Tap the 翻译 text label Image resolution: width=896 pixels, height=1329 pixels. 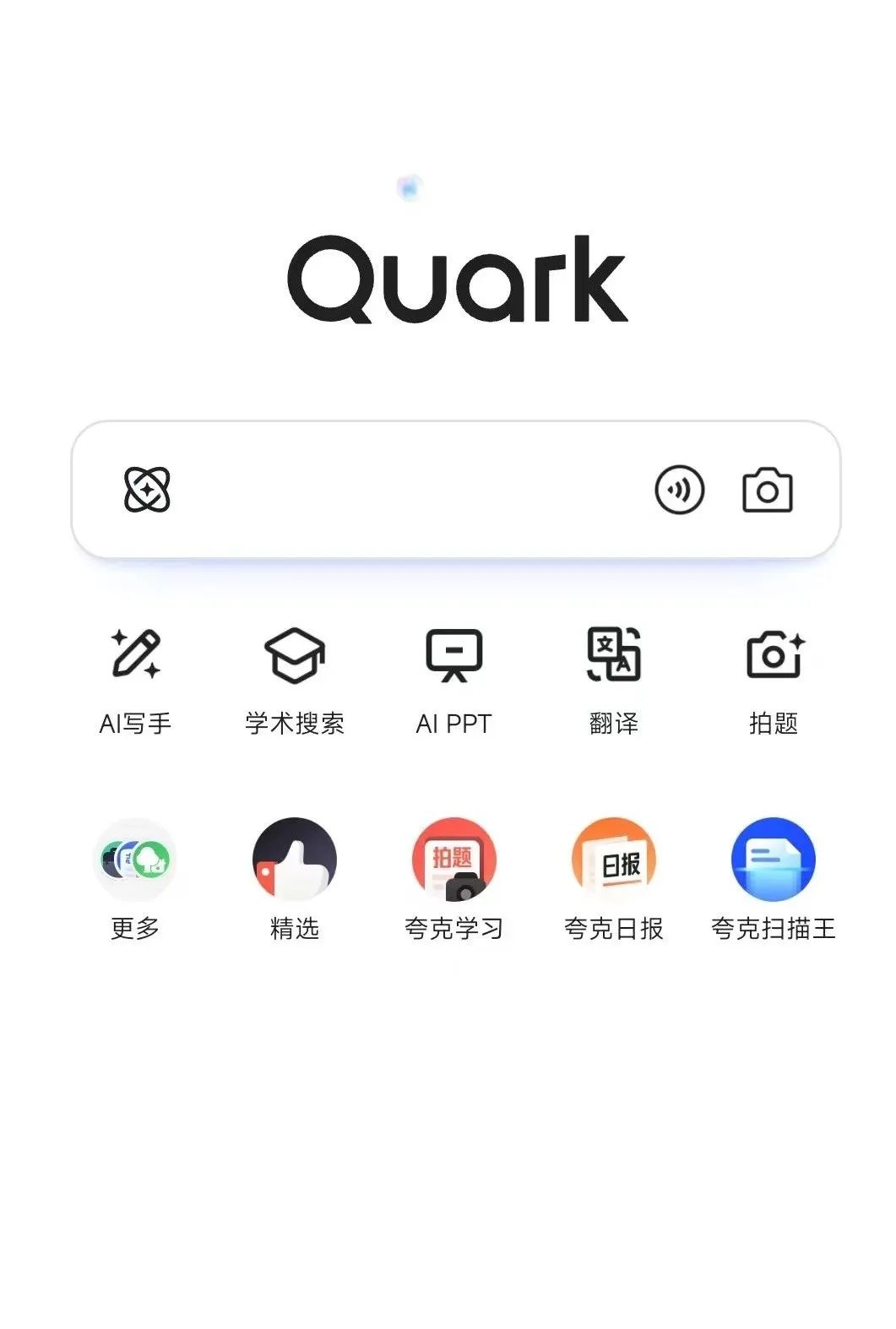[x=613, y=723]
